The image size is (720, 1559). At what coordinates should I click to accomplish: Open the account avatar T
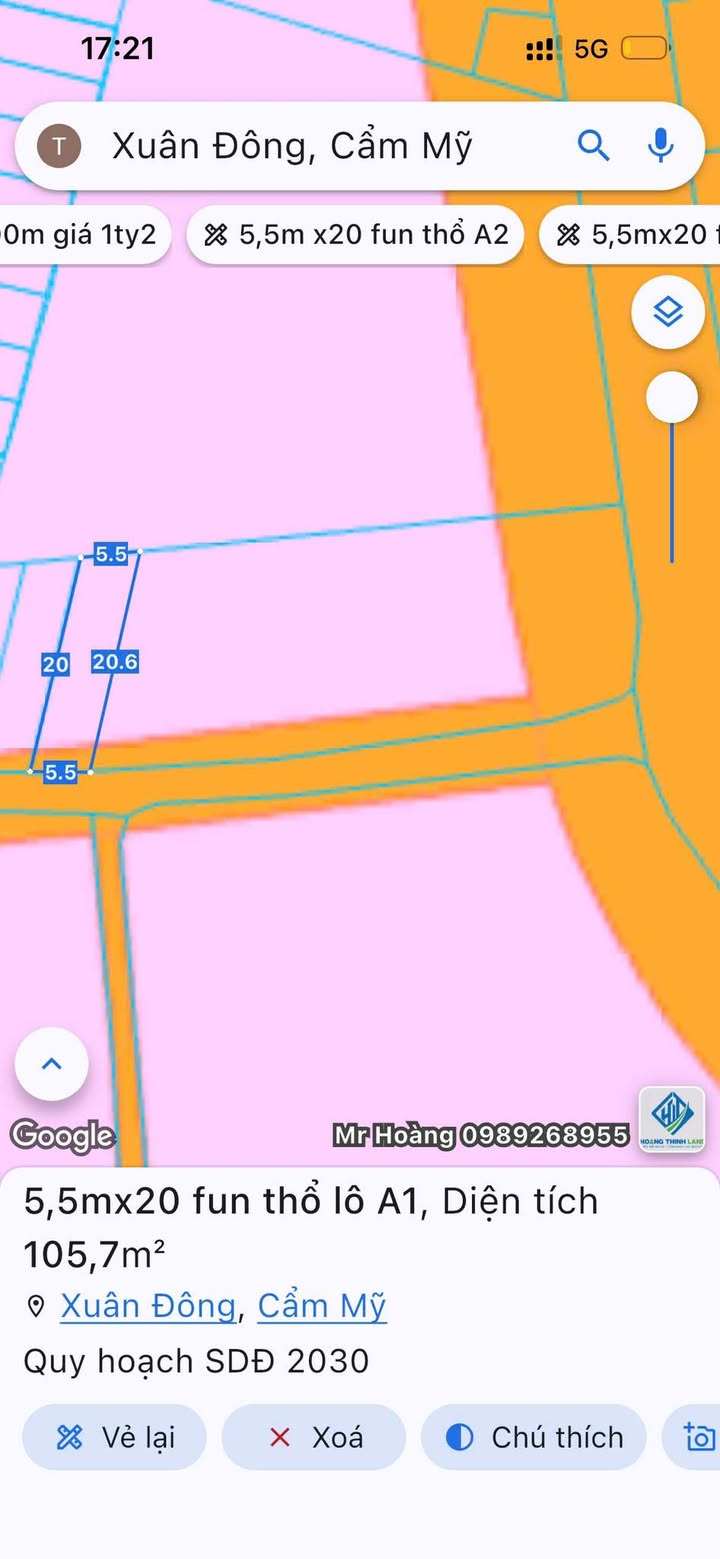[x=59, y=146]
